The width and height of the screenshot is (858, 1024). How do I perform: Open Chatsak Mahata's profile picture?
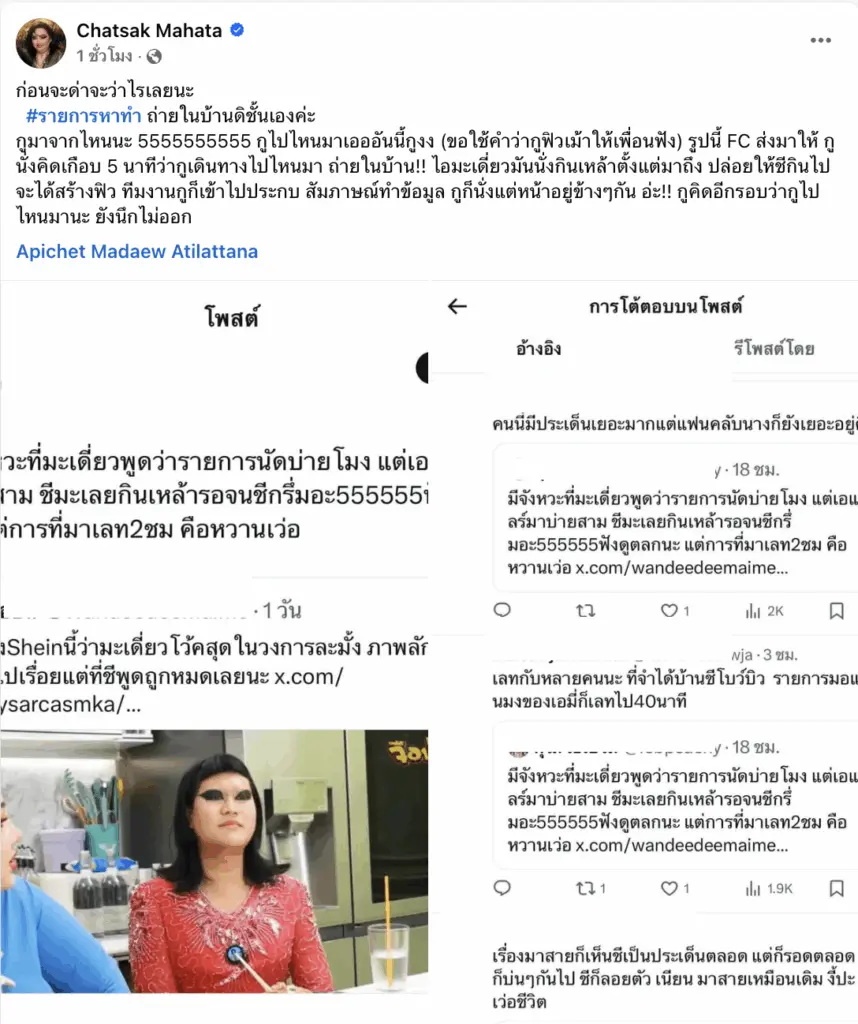[41, 43]
